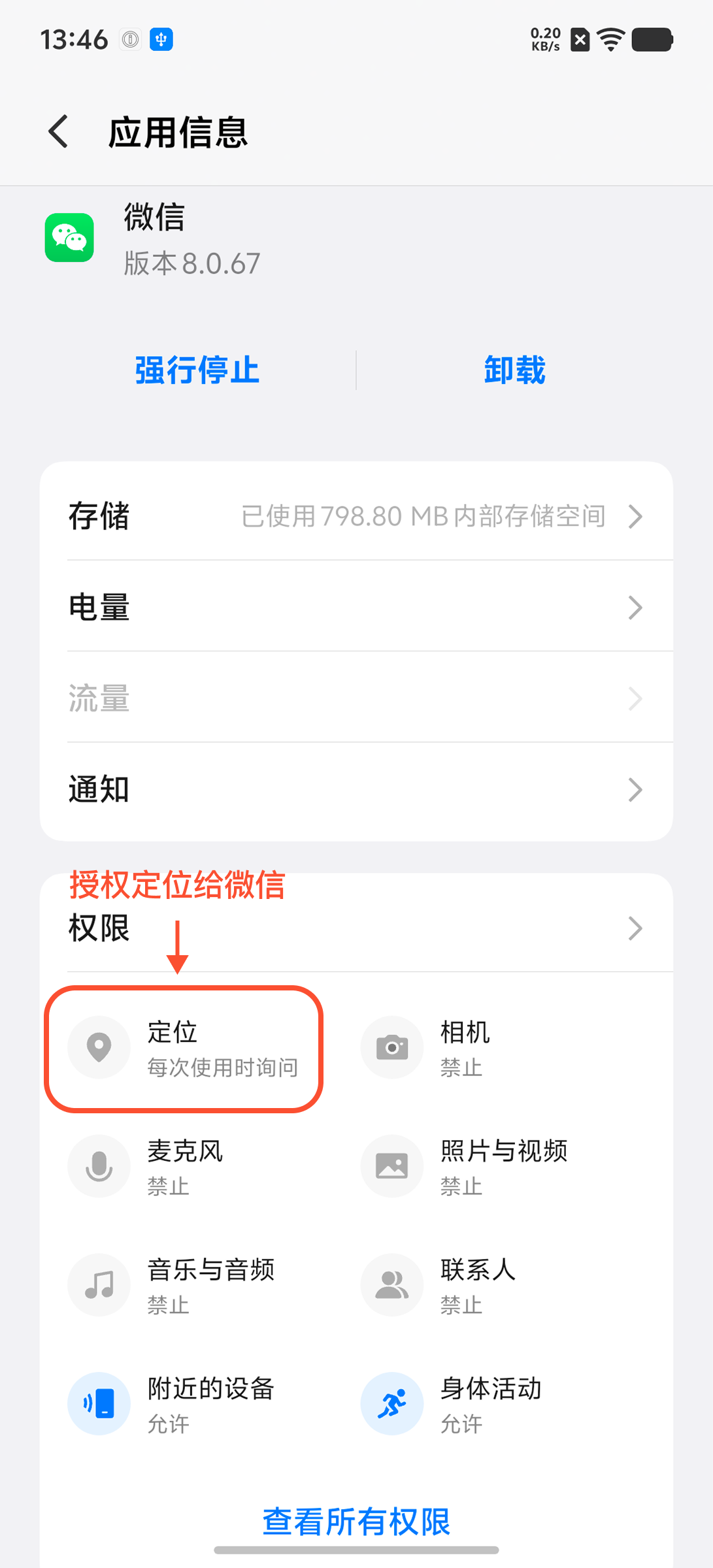713x1568 pixels.
Task: Go back using the back arrow
Action: [58, 131]
